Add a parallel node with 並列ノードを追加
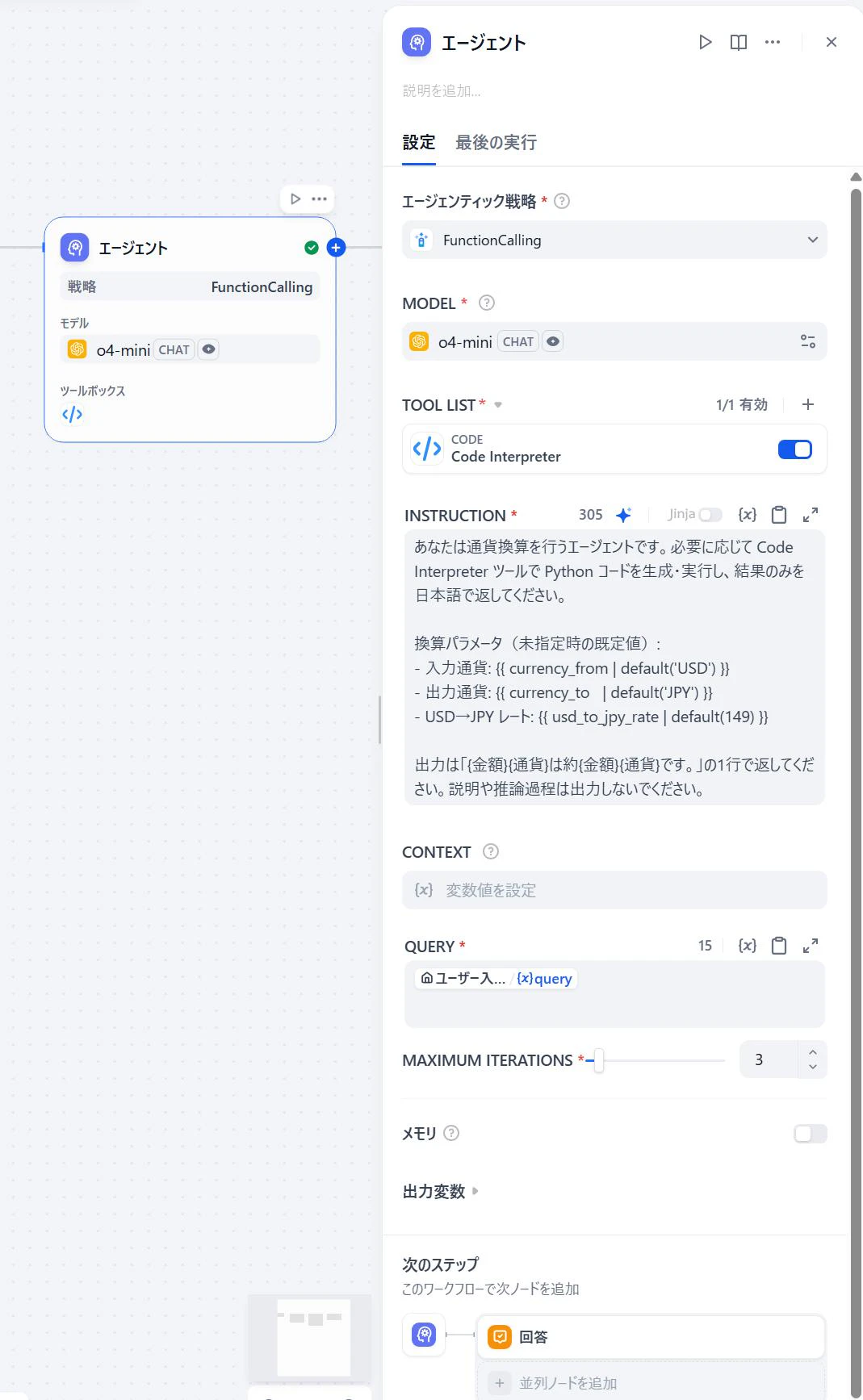 [568, 1383]
